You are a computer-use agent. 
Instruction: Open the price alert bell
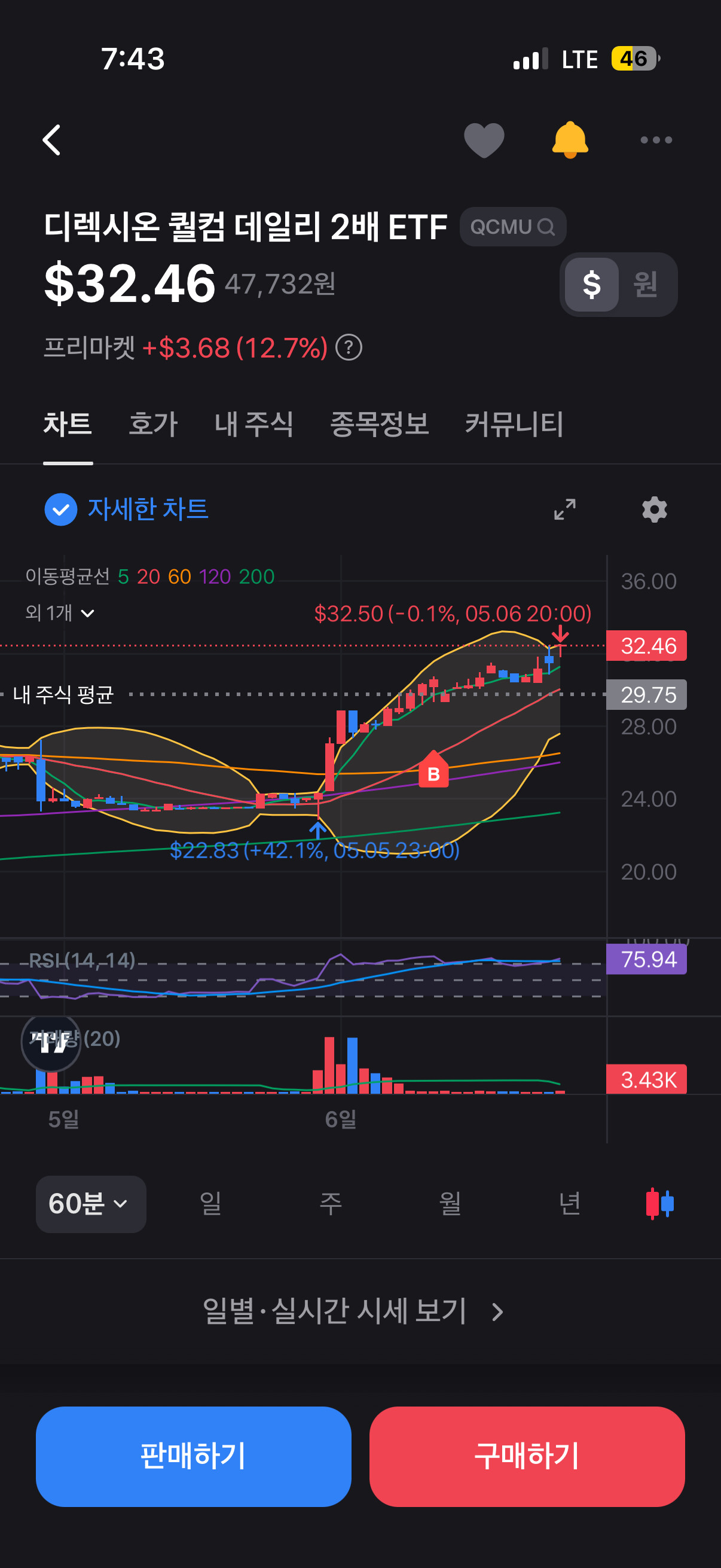[570, 140]
